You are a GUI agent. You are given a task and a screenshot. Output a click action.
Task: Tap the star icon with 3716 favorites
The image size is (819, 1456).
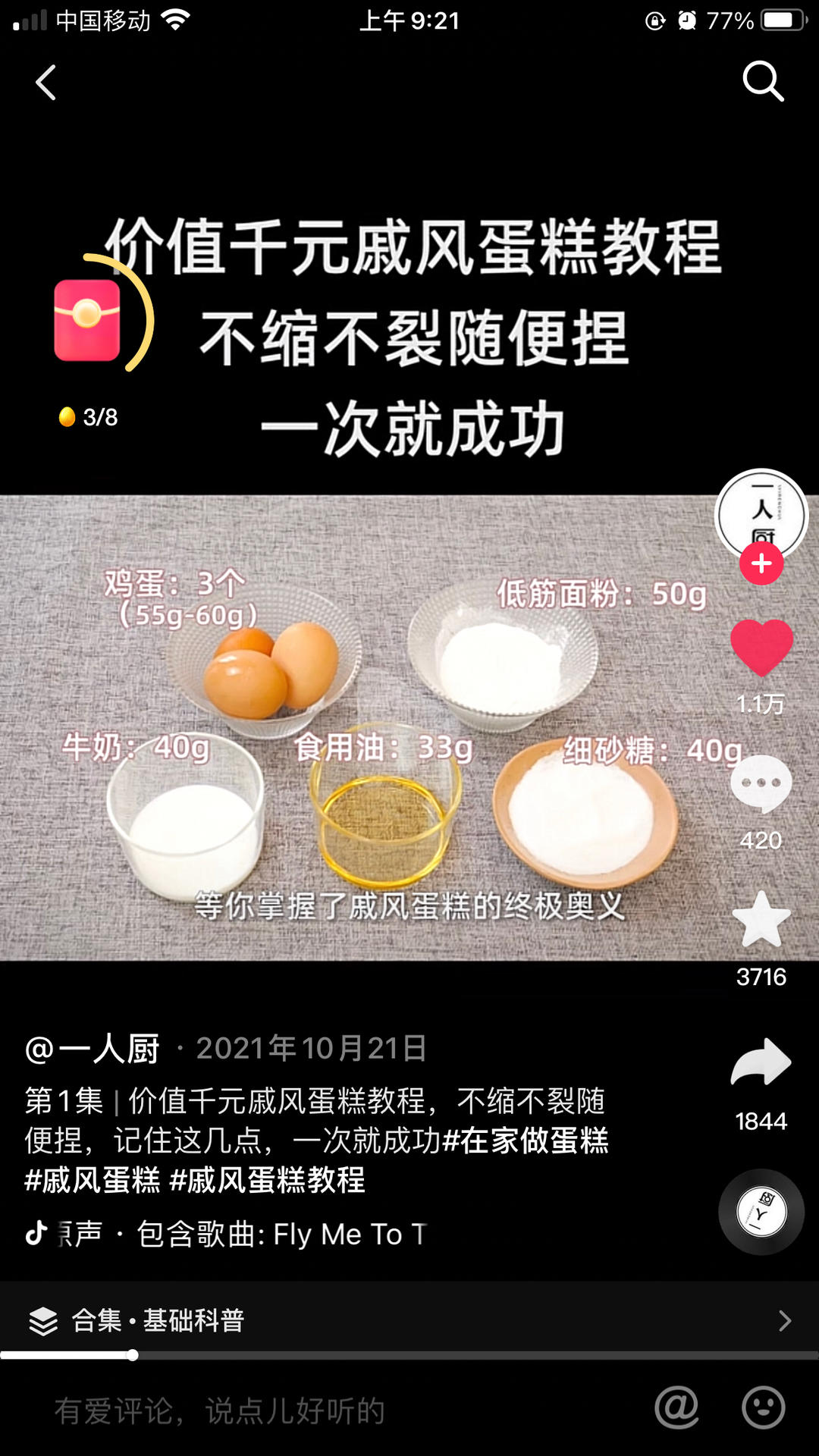pyautogui.click(x=761, y=920)
